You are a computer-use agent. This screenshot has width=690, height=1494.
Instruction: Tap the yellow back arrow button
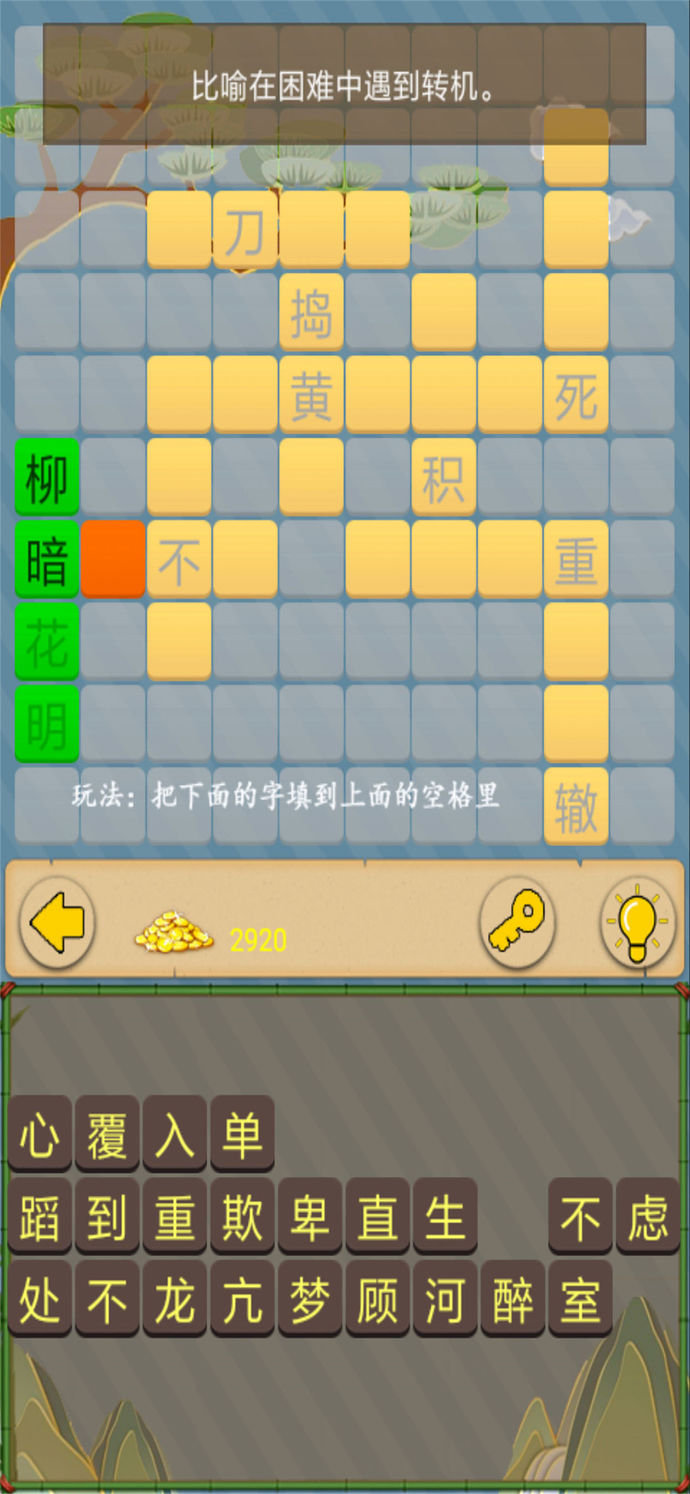(x=57, y=923)
